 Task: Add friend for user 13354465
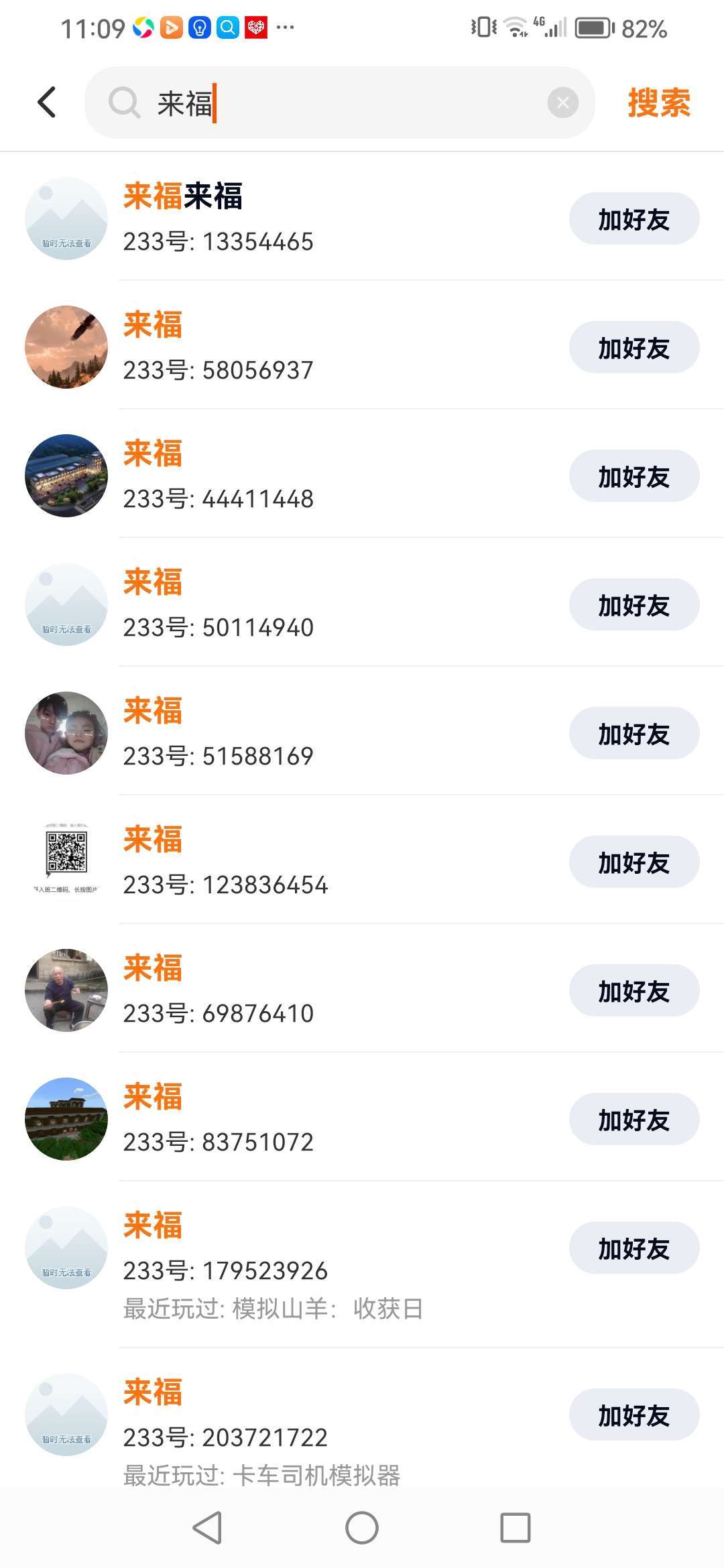633,219
